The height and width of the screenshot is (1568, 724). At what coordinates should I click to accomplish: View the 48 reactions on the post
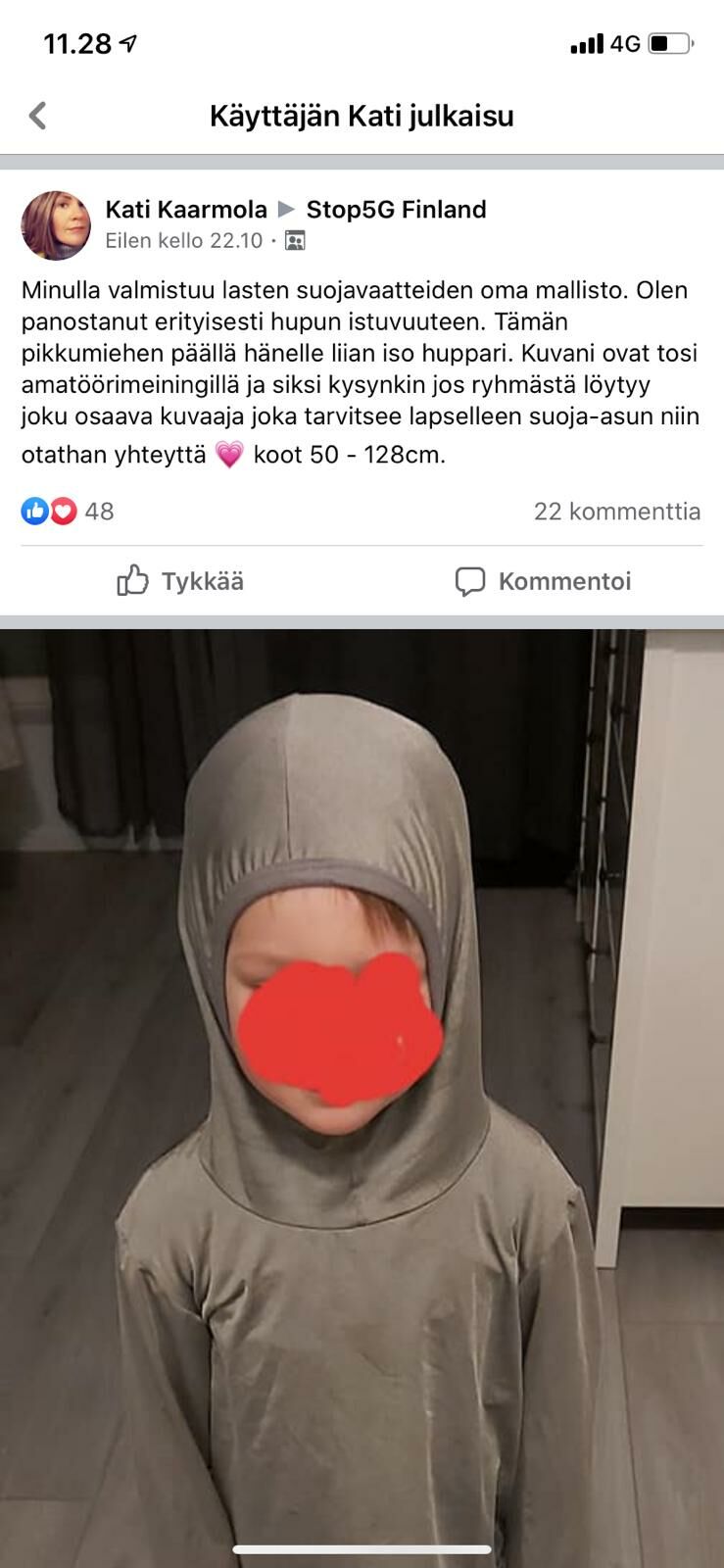click(68, 512)
